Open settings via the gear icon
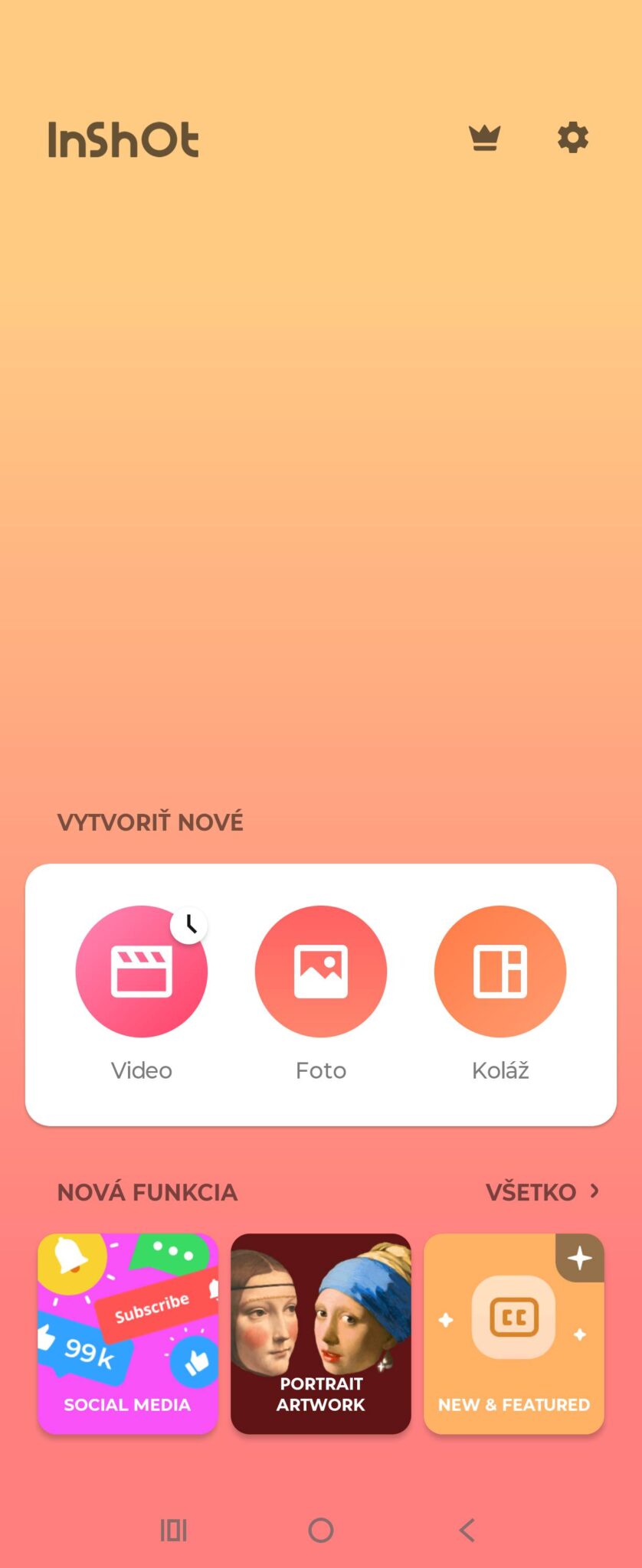The width and height of the screenshot is (642, 1568). point(572,138)
